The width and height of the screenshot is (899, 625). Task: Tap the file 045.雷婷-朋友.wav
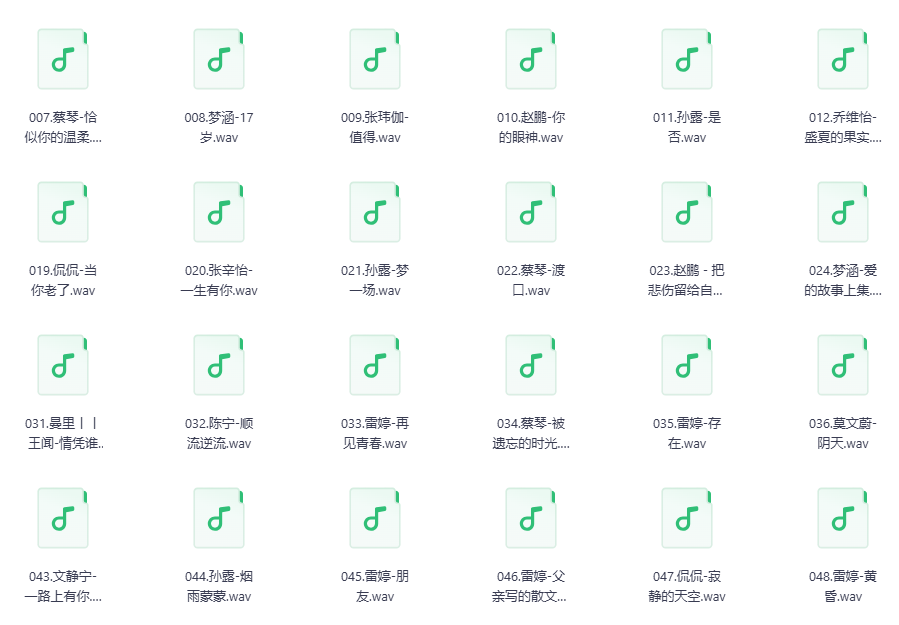375,518
